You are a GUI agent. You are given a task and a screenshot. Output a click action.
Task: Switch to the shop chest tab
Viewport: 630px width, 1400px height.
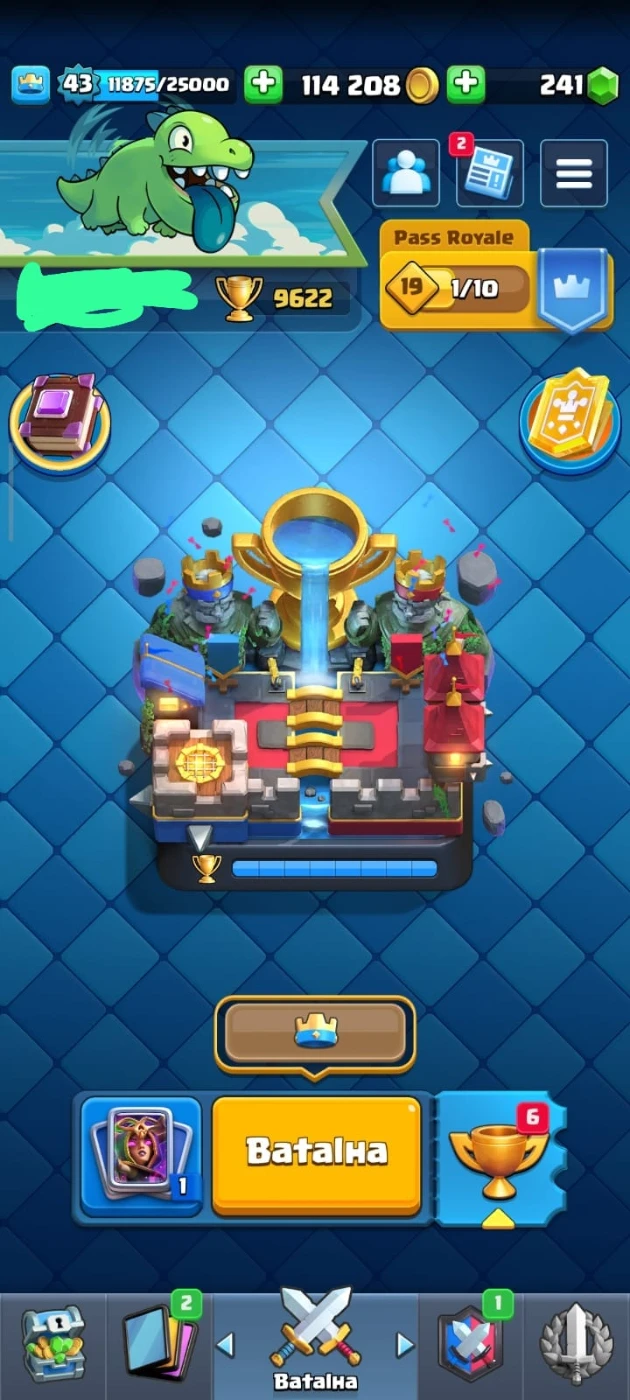(53, 1344)
